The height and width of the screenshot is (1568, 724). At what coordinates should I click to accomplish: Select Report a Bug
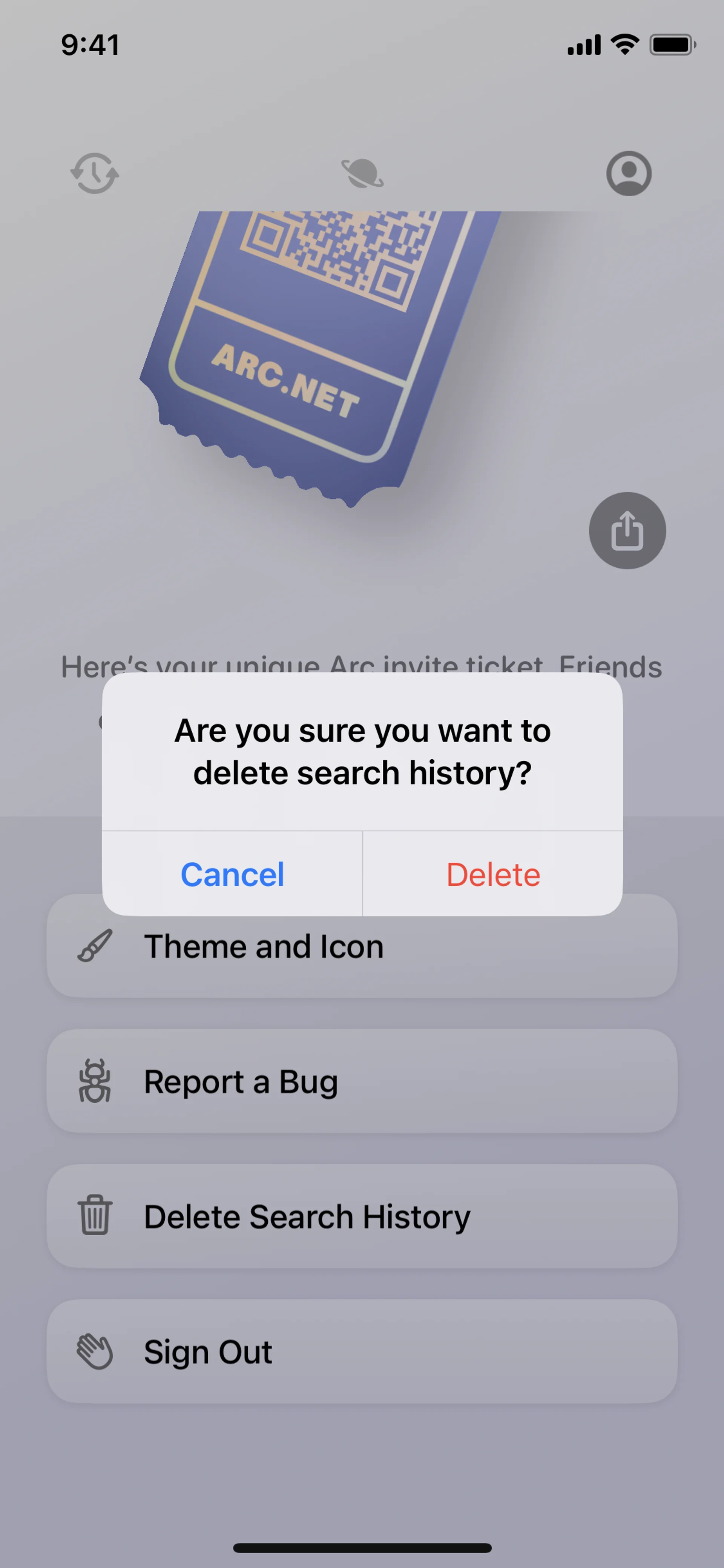(x=361, y=1082)
